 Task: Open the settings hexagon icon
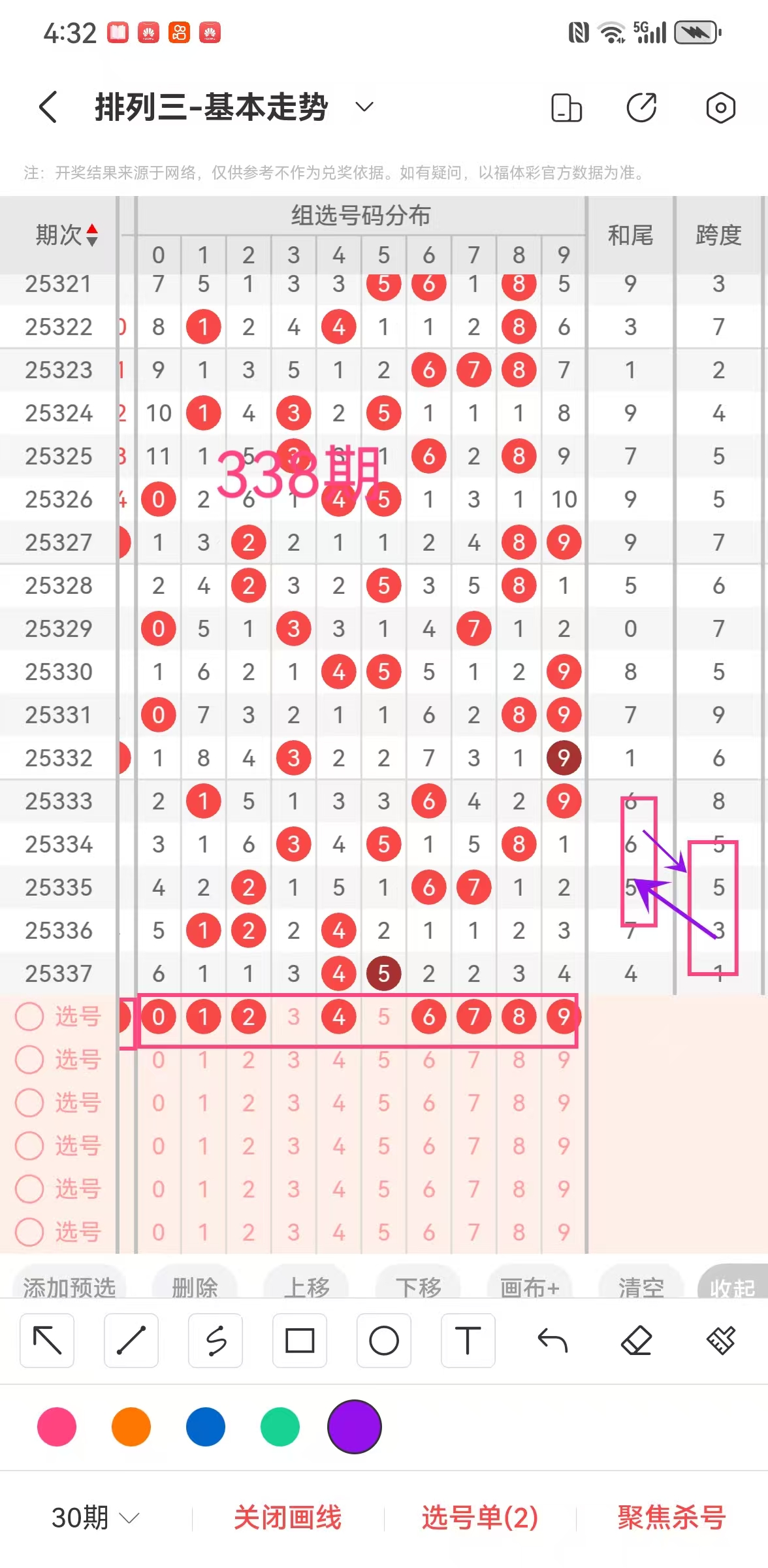click(x=720, y=108)
